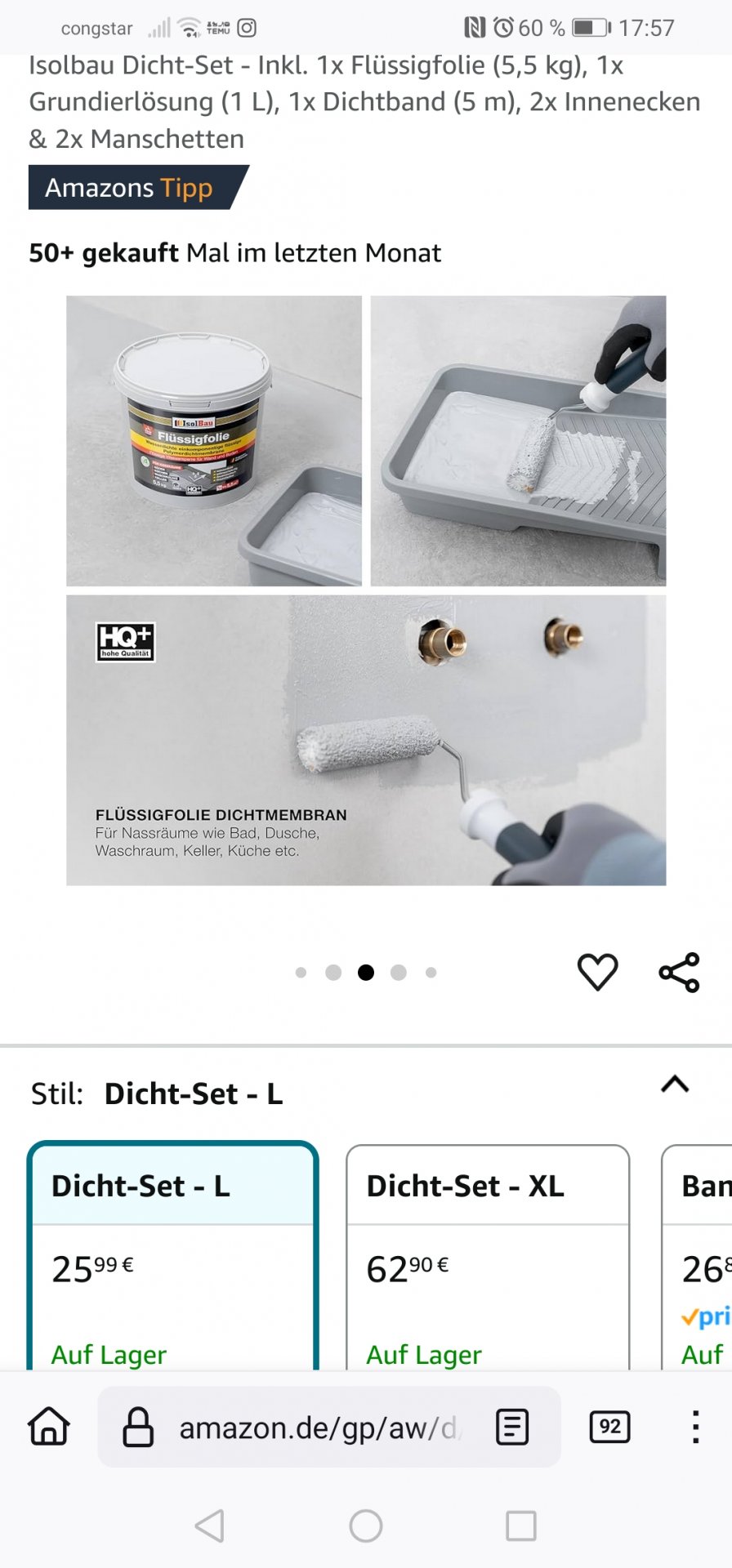The height and width of the screenshot is (1568, 732).
Task: Open the browser overflow menu
Action: tap(695, 1427)
